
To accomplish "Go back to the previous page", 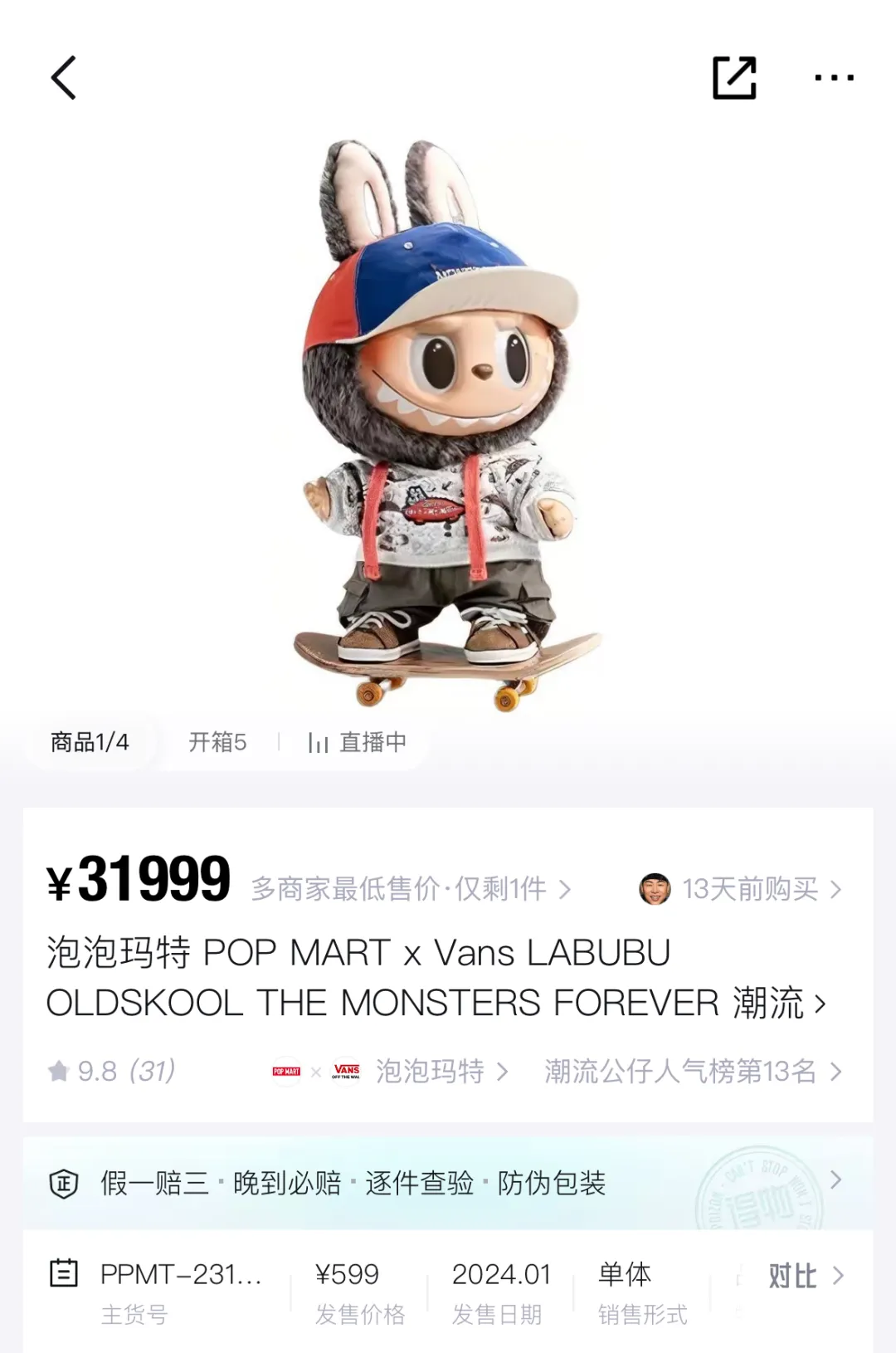I will pos(64,78).
